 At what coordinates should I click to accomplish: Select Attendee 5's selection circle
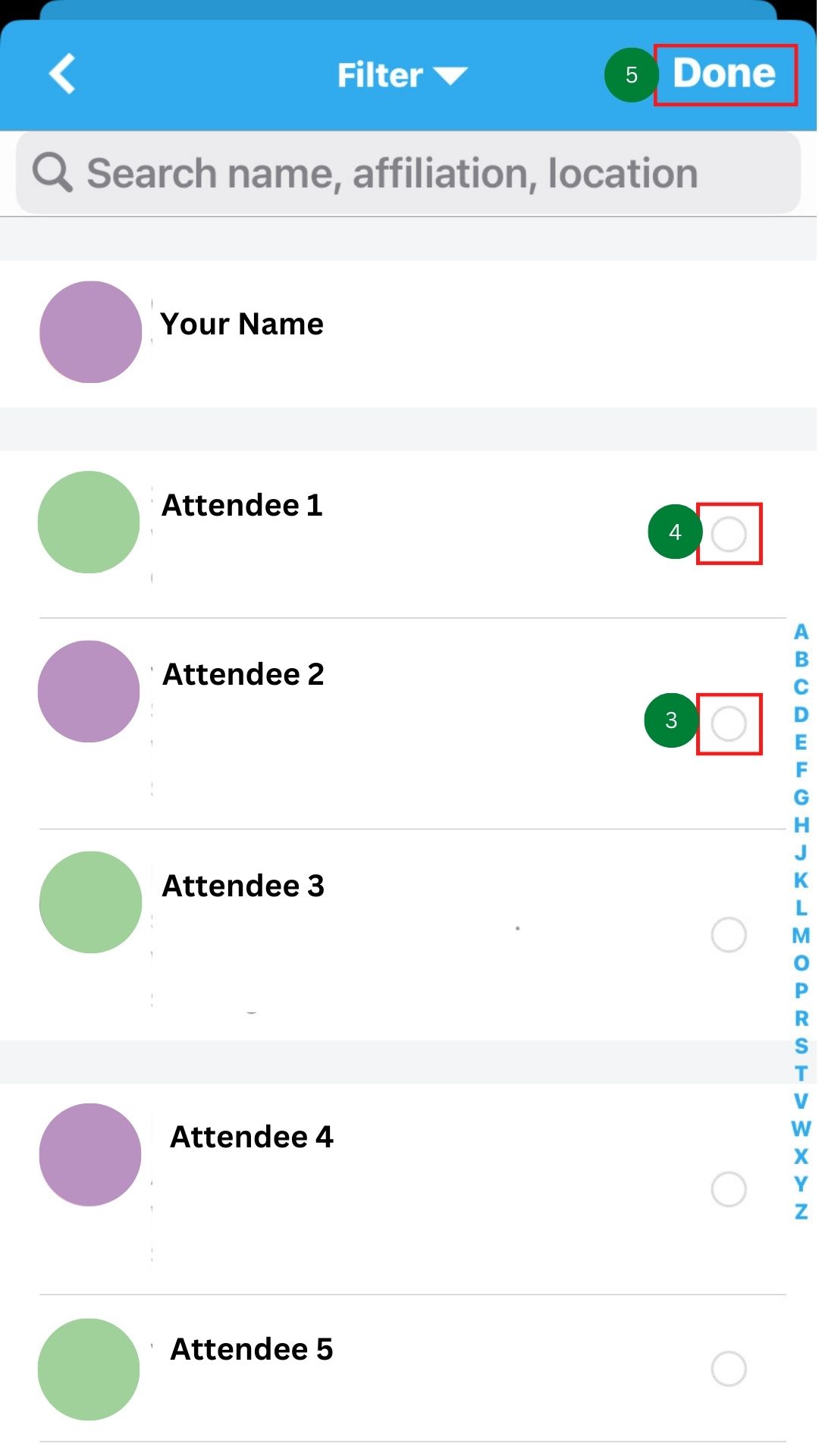tap(729, 1370)
